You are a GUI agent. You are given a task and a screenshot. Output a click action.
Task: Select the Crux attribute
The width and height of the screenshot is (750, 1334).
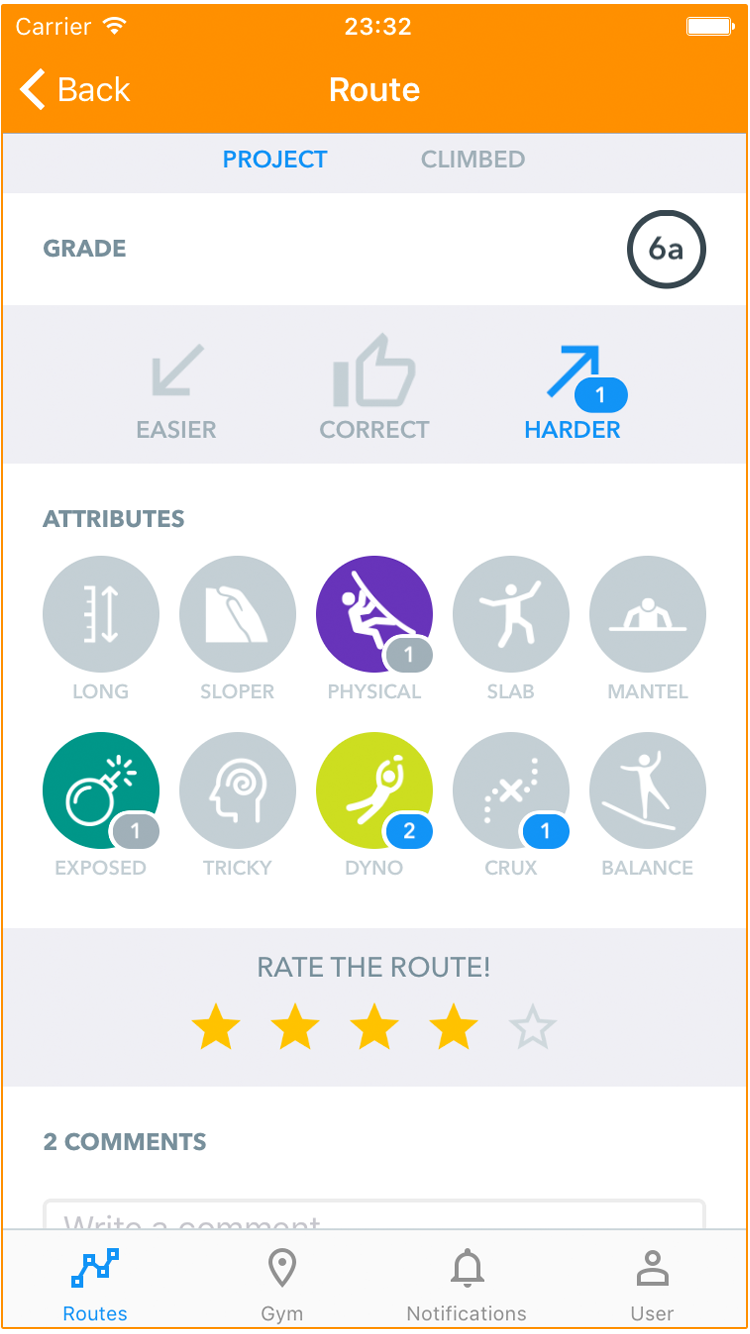[x=511, y=791]
